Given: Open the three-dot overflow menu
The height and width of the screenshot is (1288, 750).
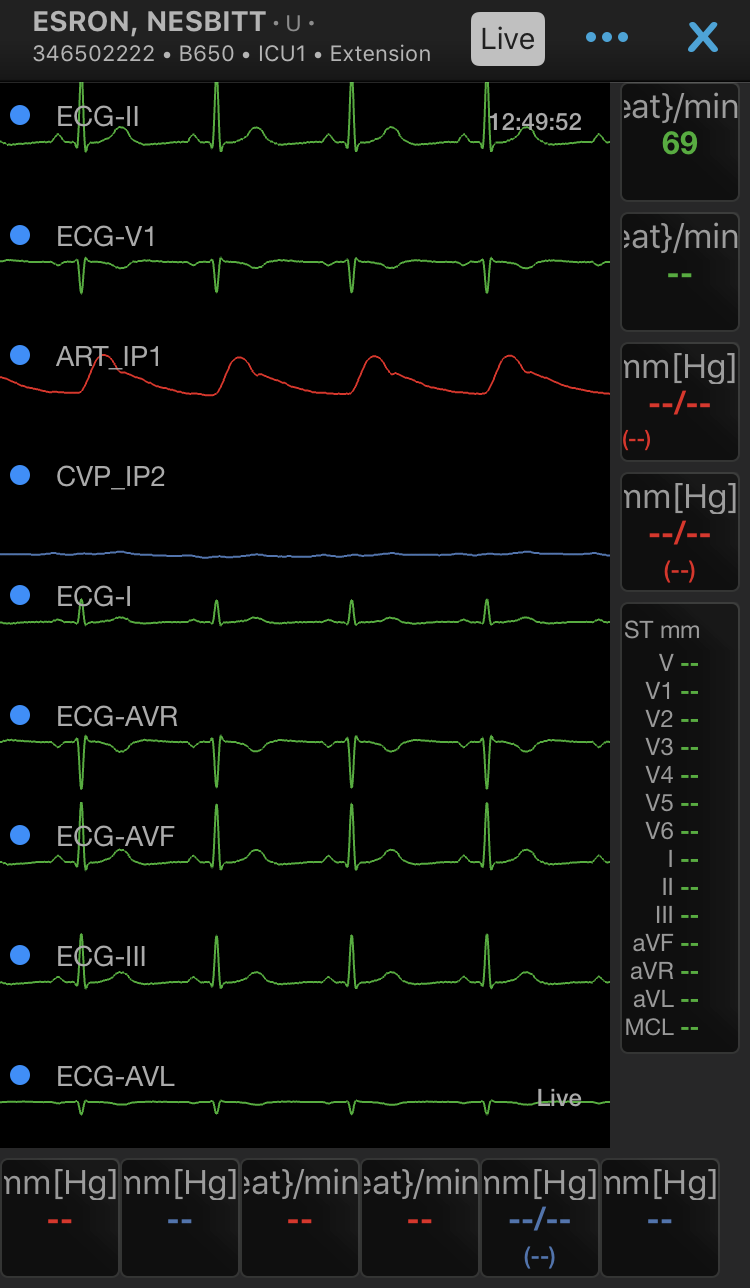Looking at the screenshot, I should click(x=607, y=38).
